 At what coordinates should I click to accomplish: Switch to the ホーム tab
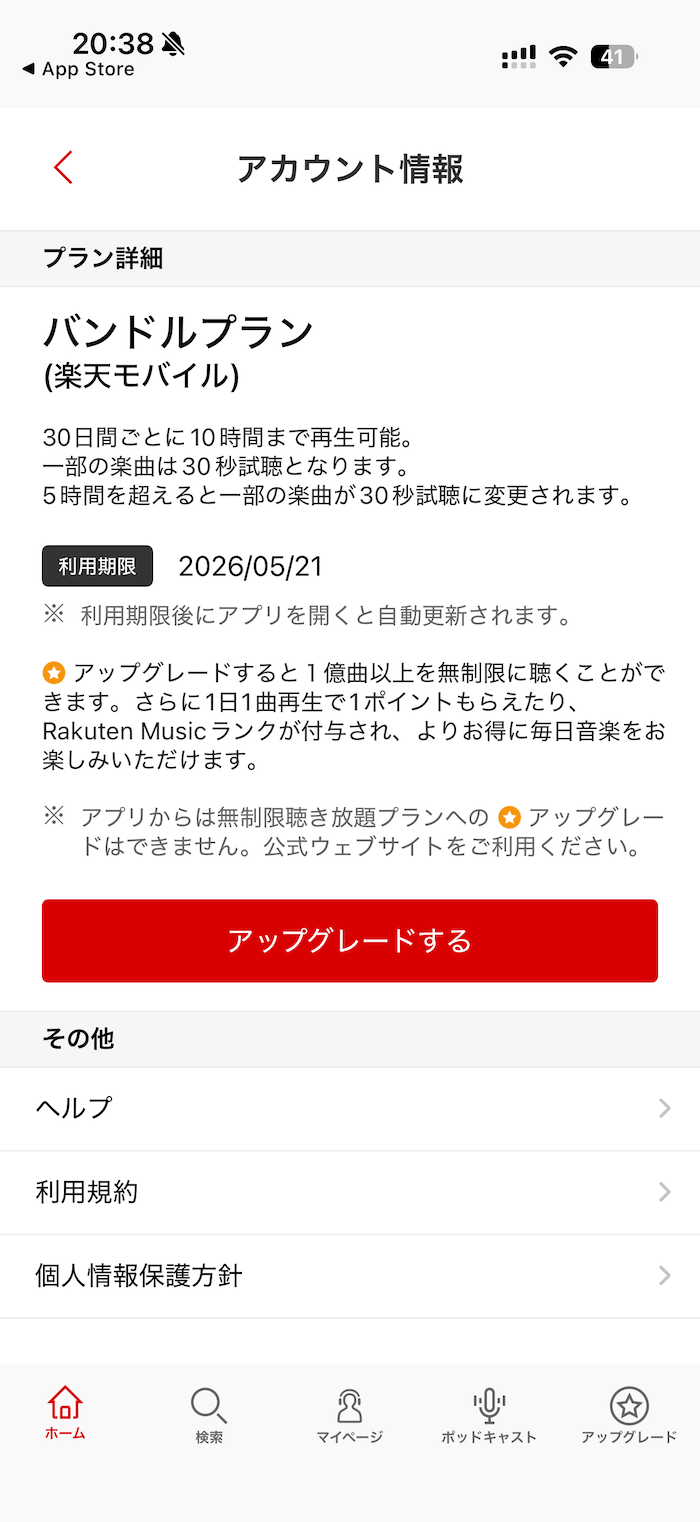[x=65, y=1413]
